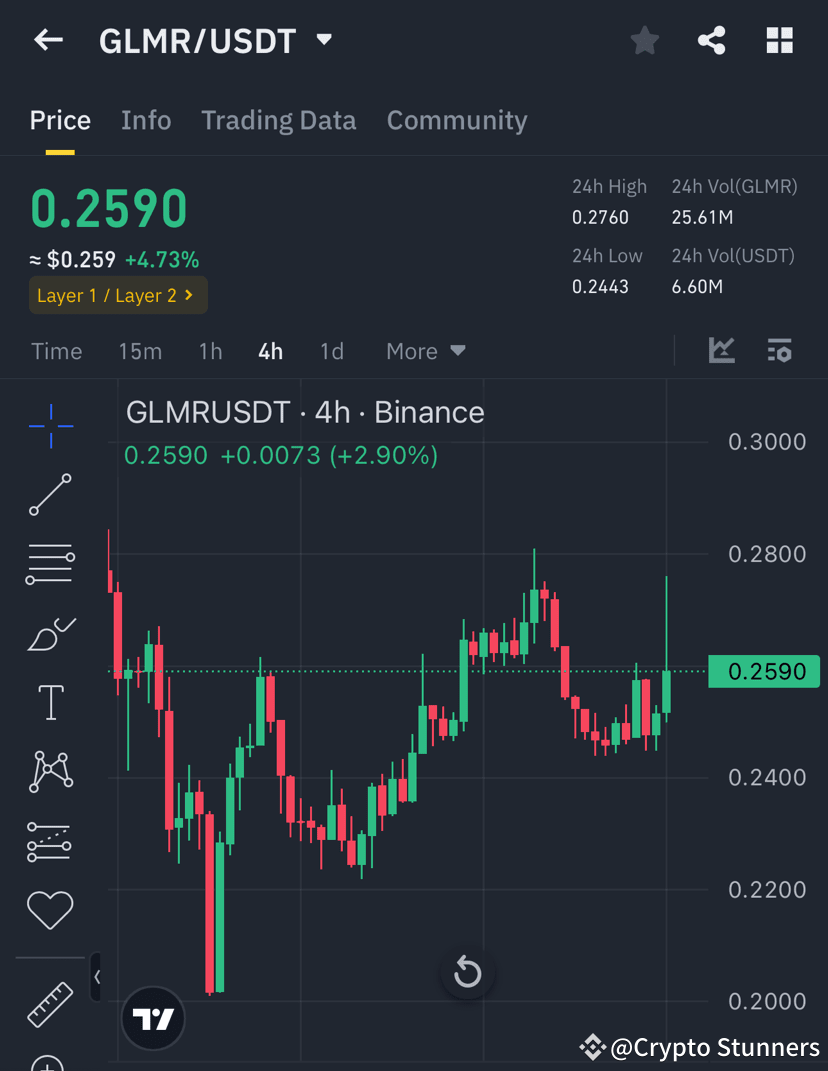The height and width of the screenshot is (1071, 828).
Task: Select the XABCD pattern tool
Action: 50,771
